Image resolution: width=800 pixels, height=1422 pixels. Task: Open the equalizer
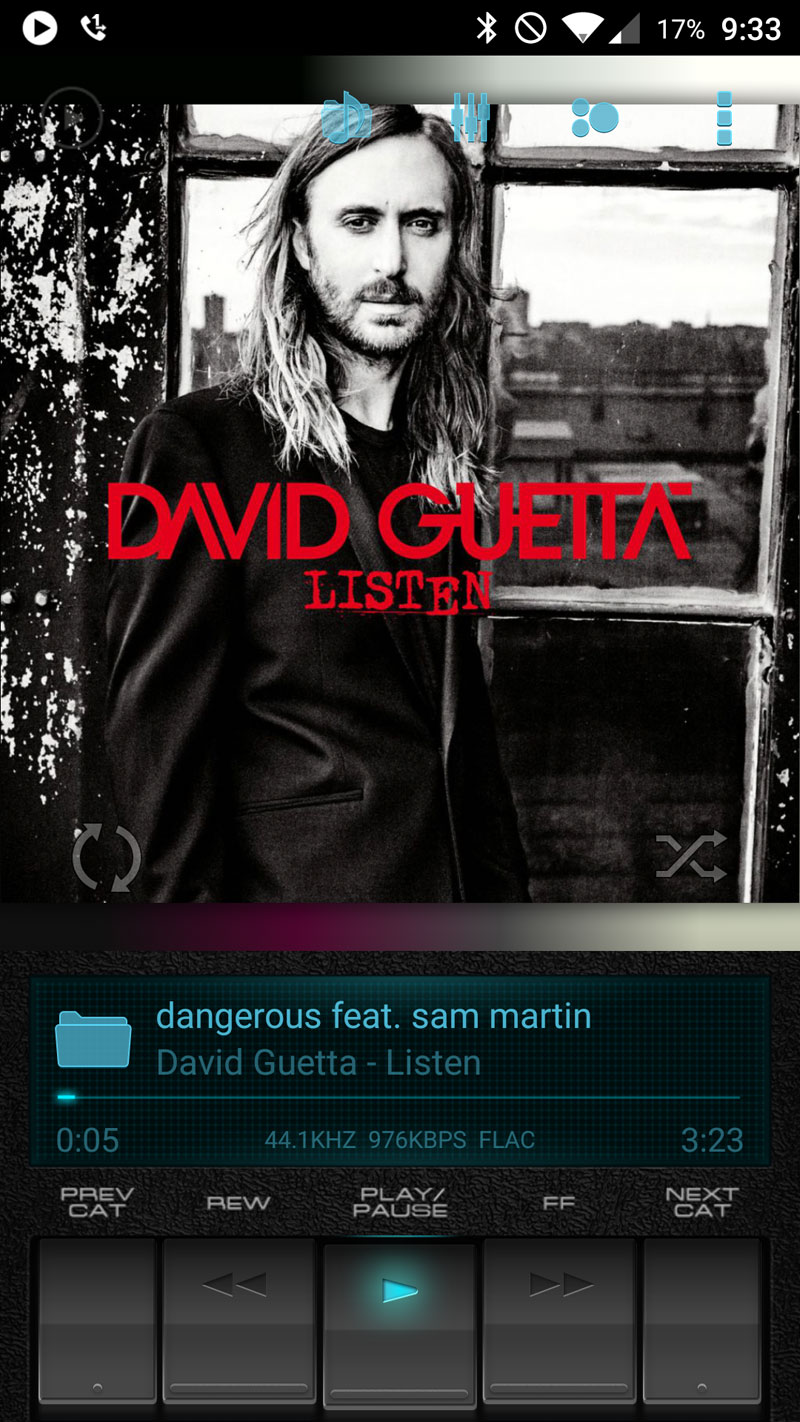click(470, 118)
